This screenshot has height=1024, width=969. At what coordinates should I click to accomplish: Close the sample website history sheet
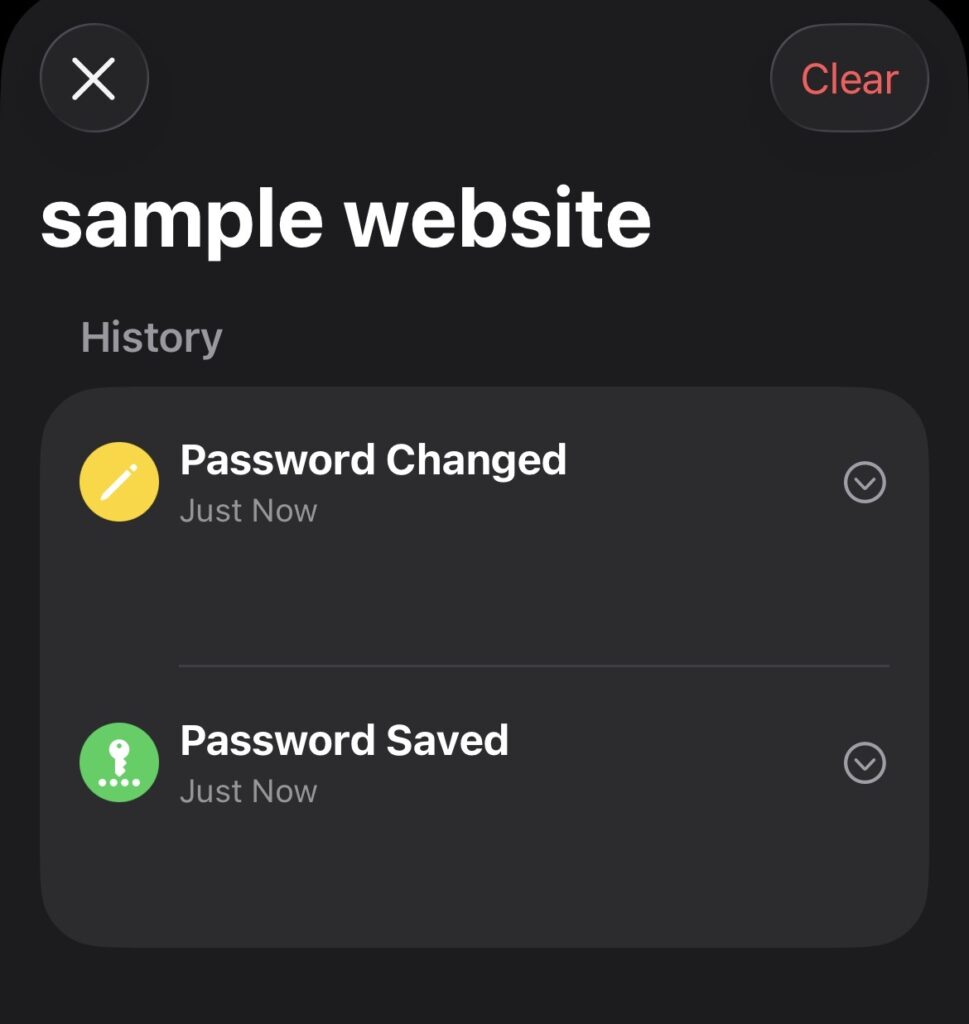(94, 79)
